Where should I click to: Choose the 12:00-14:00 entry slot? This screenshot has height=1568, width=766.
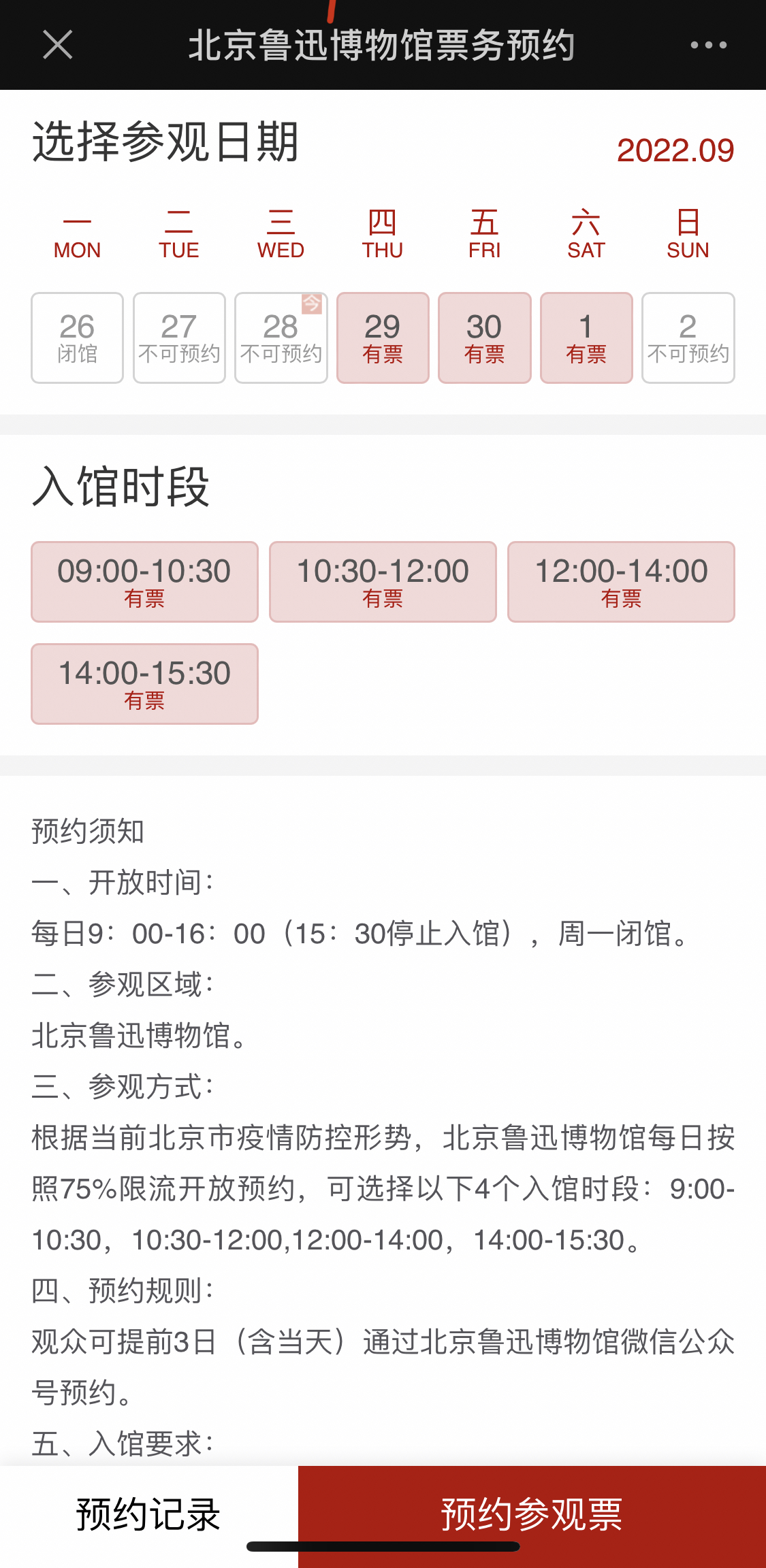(621, 582)
